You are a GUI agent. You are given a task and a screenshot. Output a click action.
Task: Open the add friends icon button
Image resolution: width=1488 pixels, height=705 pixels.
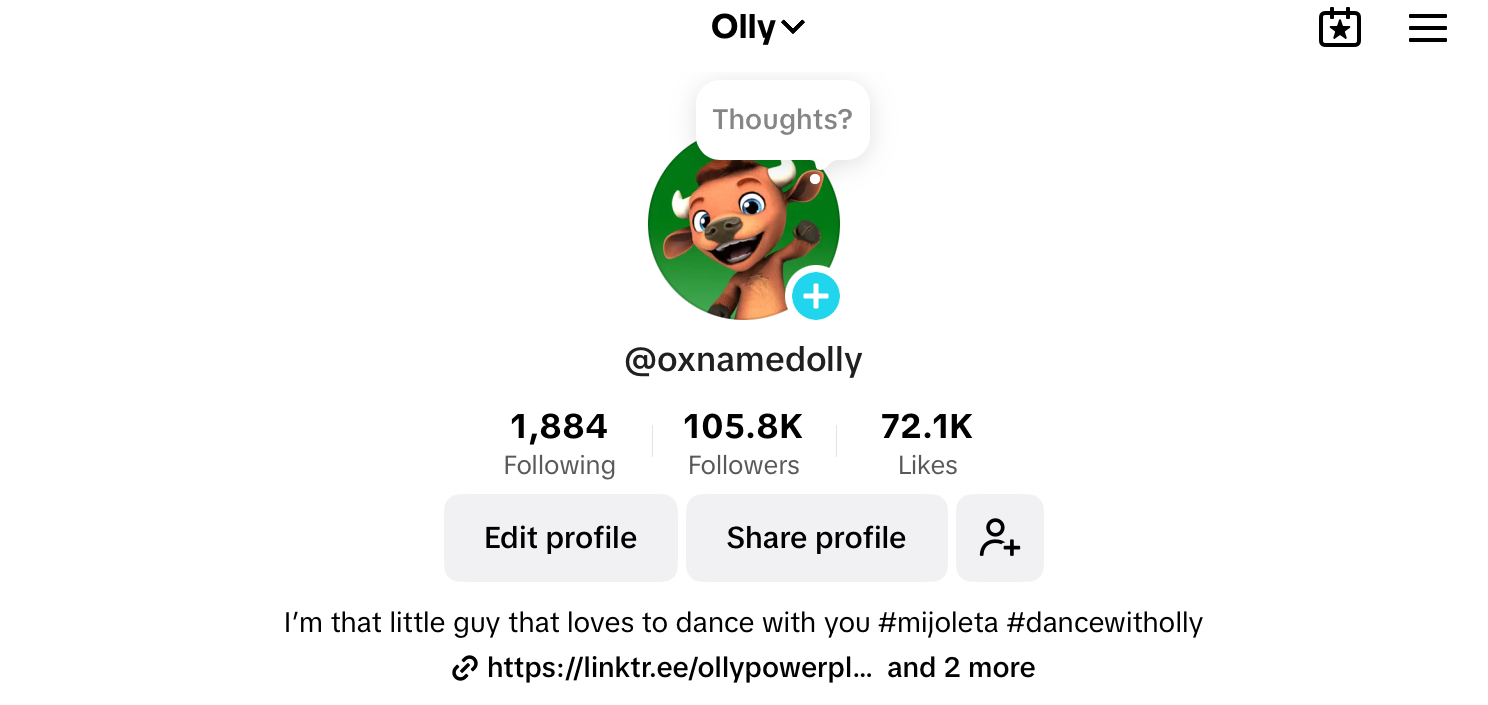[999, 538]
